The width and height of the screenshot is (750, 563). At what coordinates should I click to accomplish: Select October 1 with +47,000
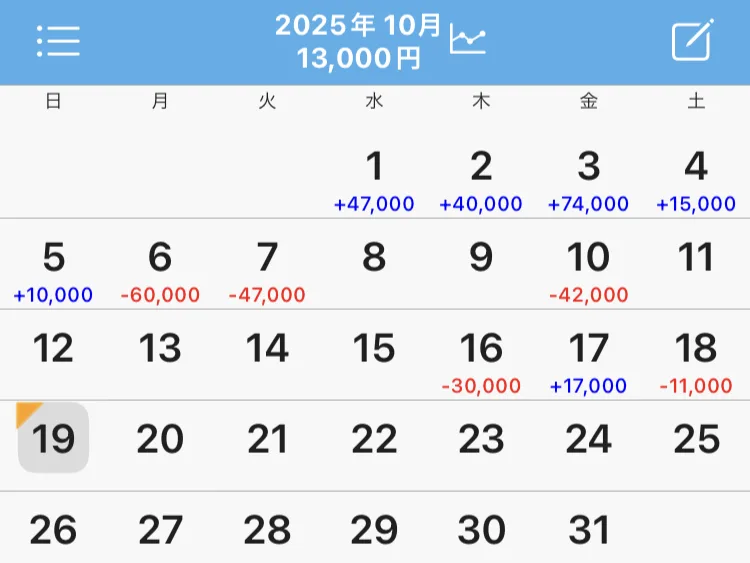pyautogui.click(x=374, y=175)
